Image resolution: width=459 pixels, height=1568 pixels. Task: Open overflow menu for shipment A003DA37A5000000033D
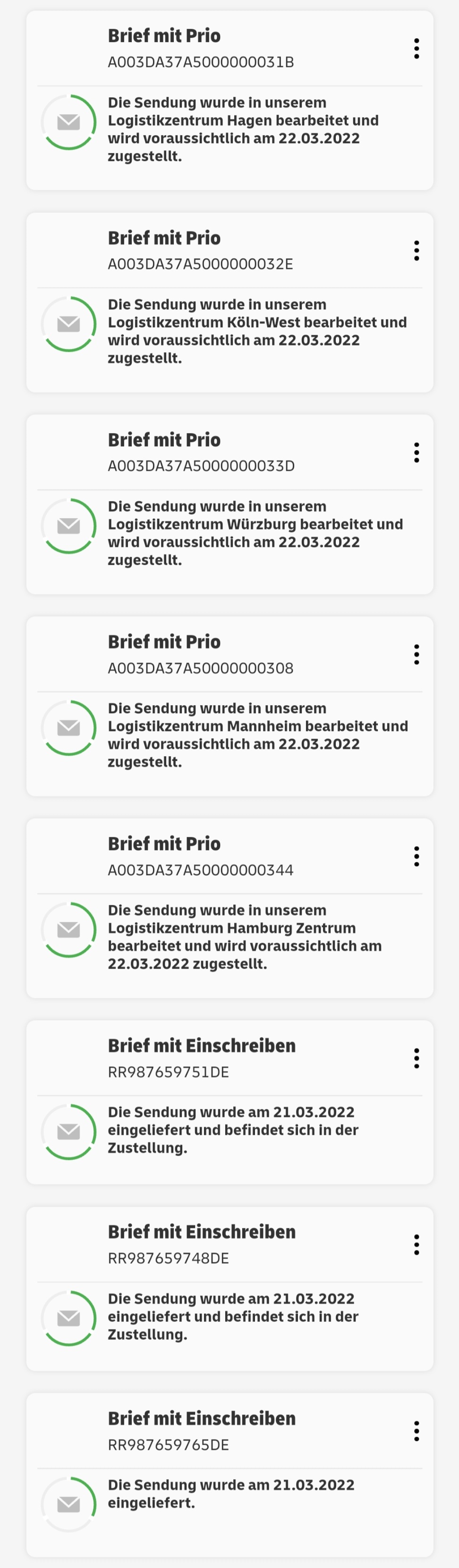(x=416, y=453)
